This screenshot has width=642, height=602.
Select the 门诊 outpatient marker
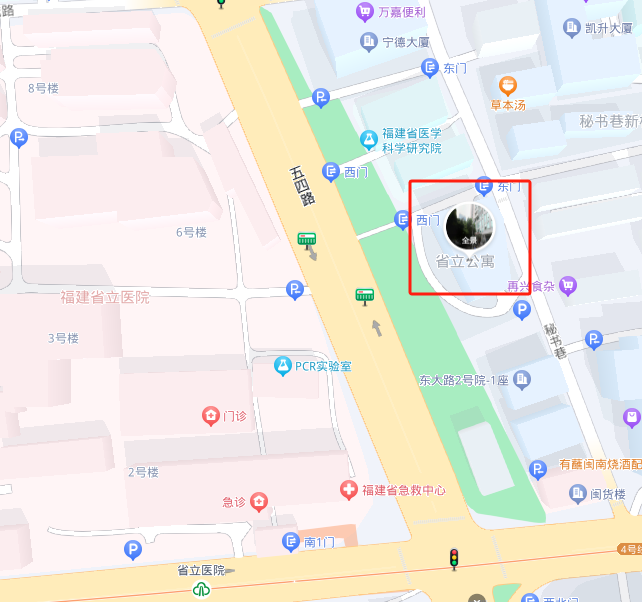[x=211, y=415]
